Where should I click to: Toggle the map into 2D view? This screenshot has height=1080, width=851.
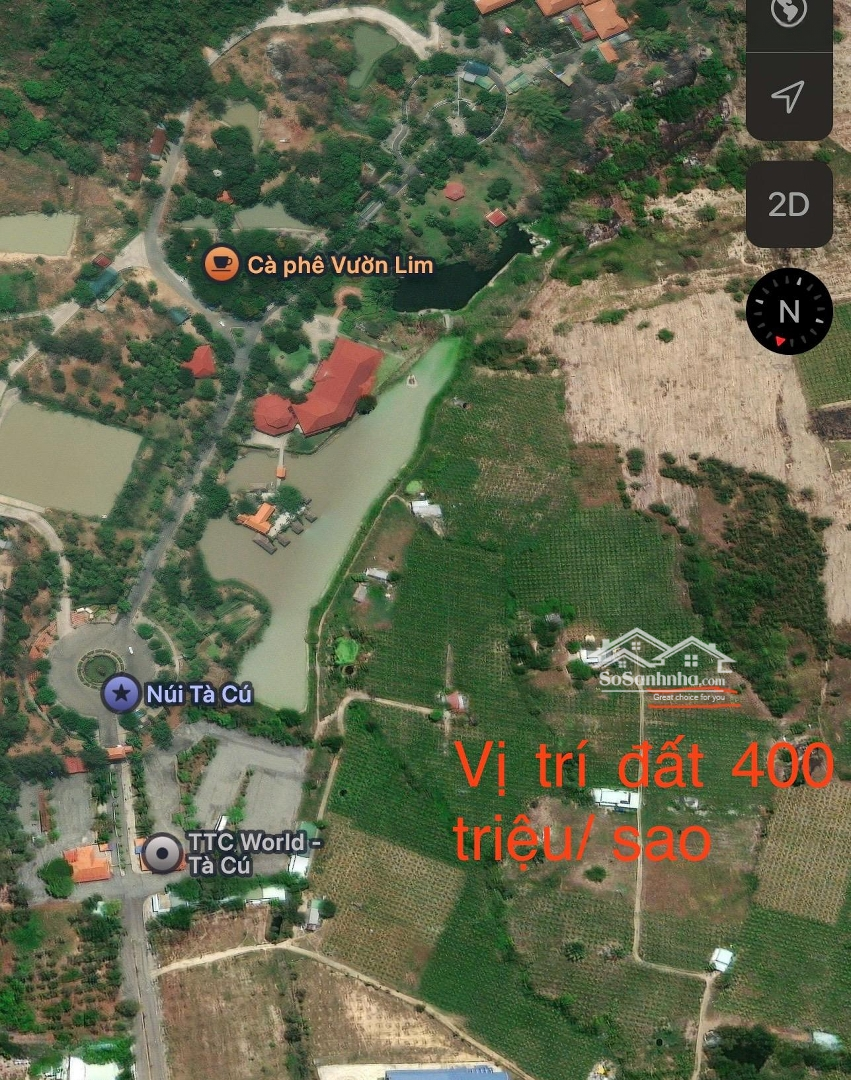[x=789, y=206]
